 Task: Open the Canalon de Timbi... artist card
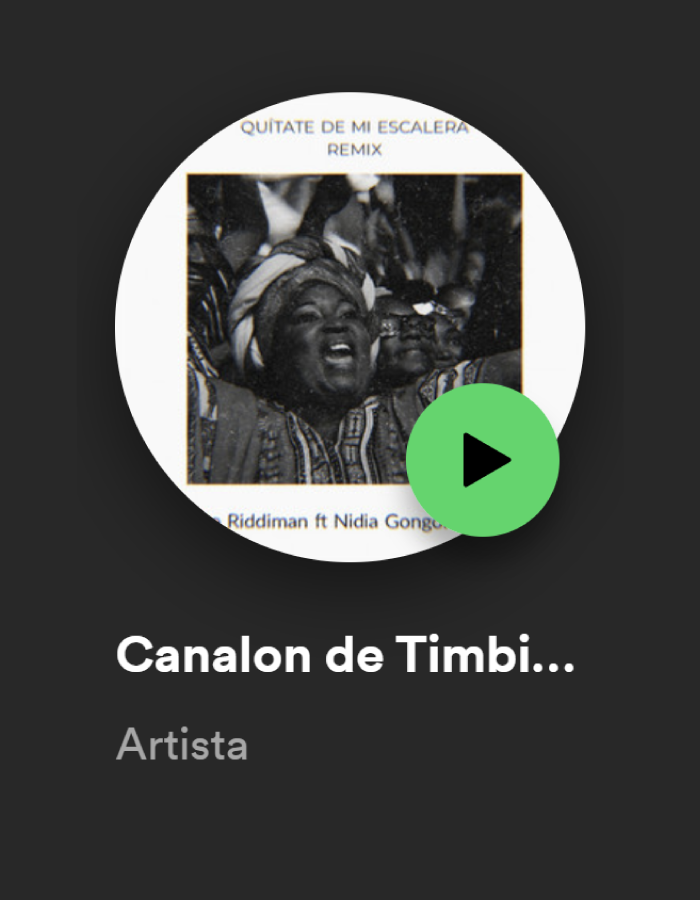(345, 654)
